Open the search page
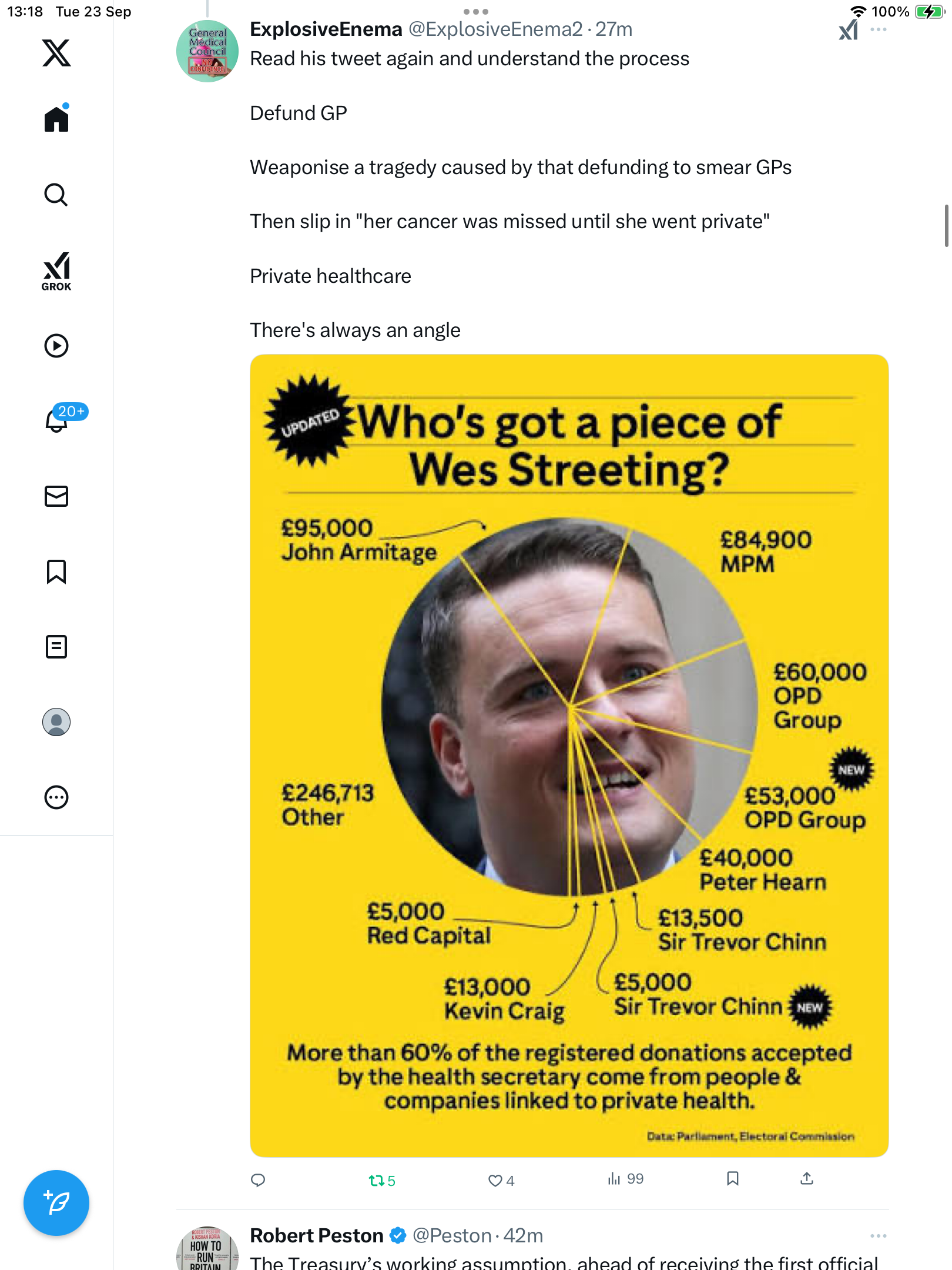 click(56, 195)
